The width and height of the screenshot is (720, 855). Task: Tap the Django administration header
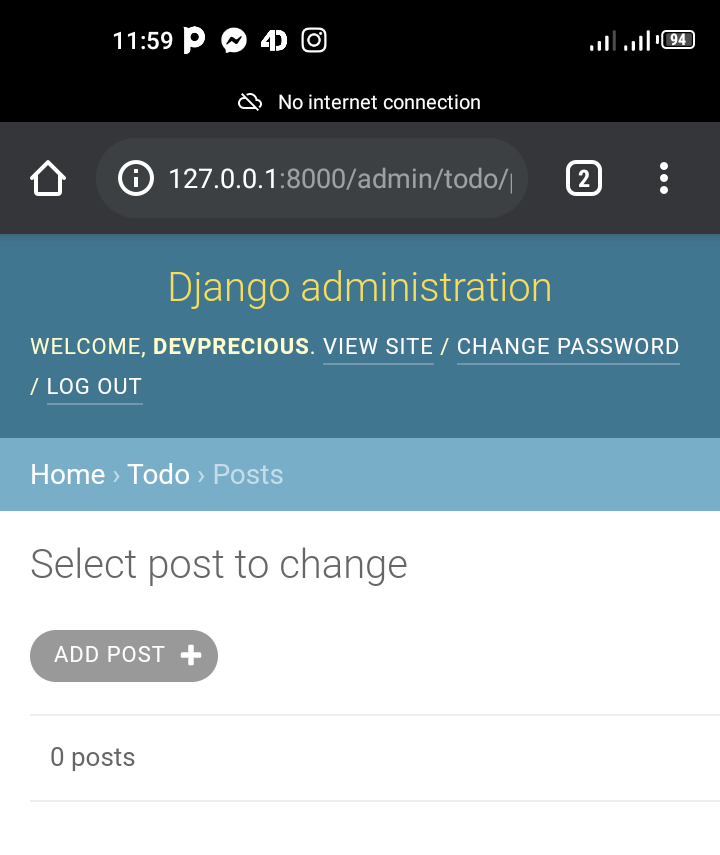tap(360, 287)
